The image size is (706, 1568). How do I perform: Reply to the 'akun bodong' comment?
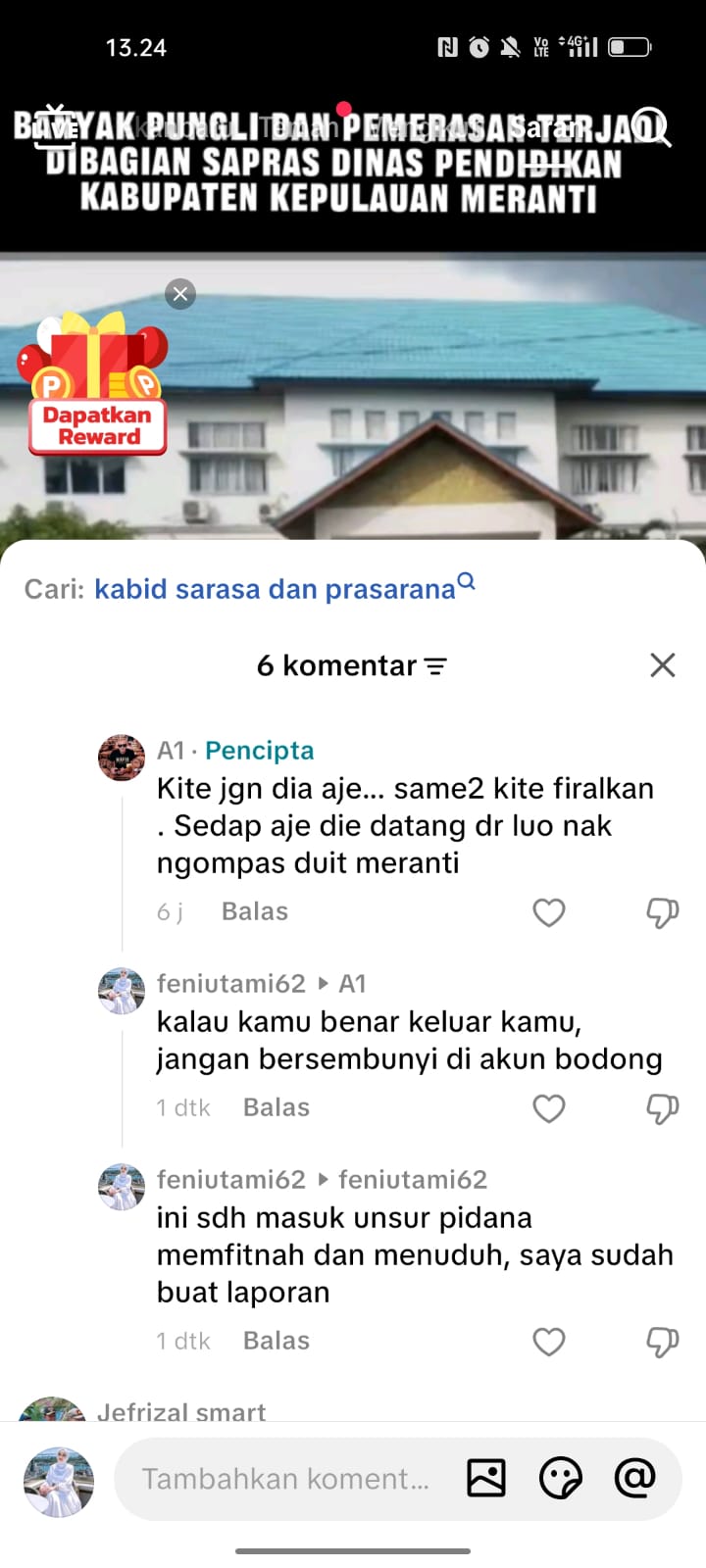[277, 1107]
